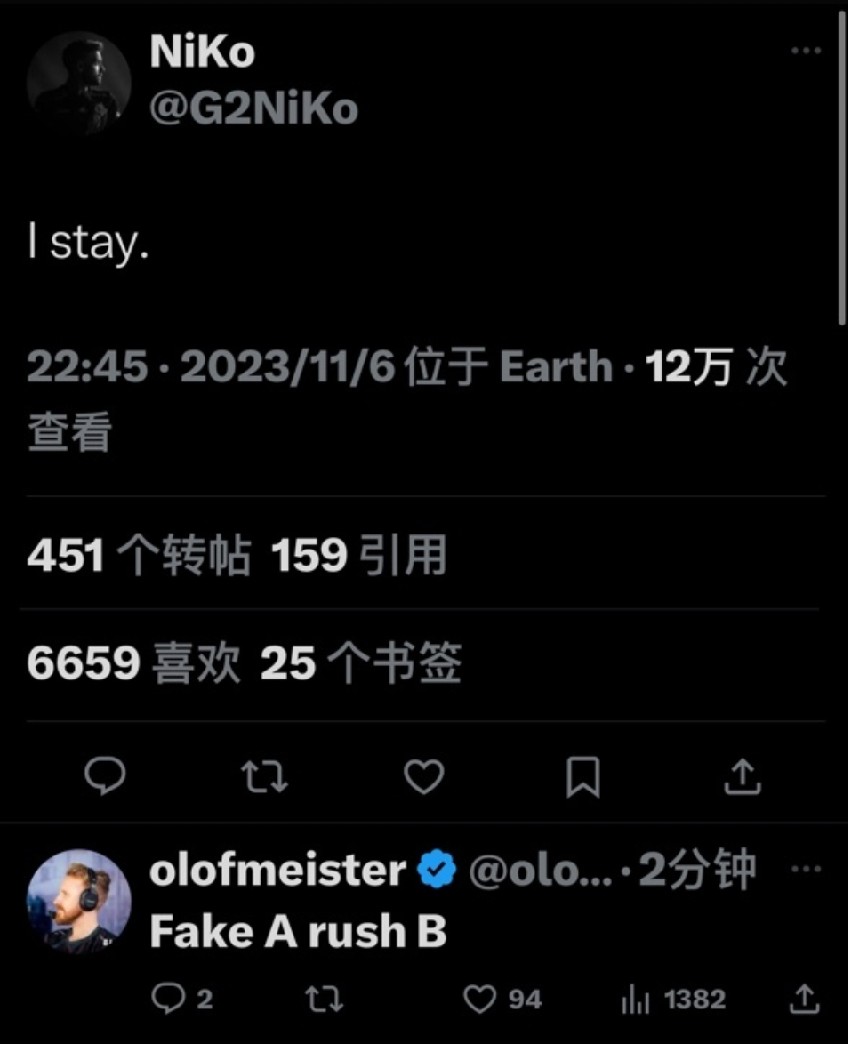This screenshot has width=848, height=1044.
Task: Click the repost icon on olofmeister's reply
Action: point(326,999)
